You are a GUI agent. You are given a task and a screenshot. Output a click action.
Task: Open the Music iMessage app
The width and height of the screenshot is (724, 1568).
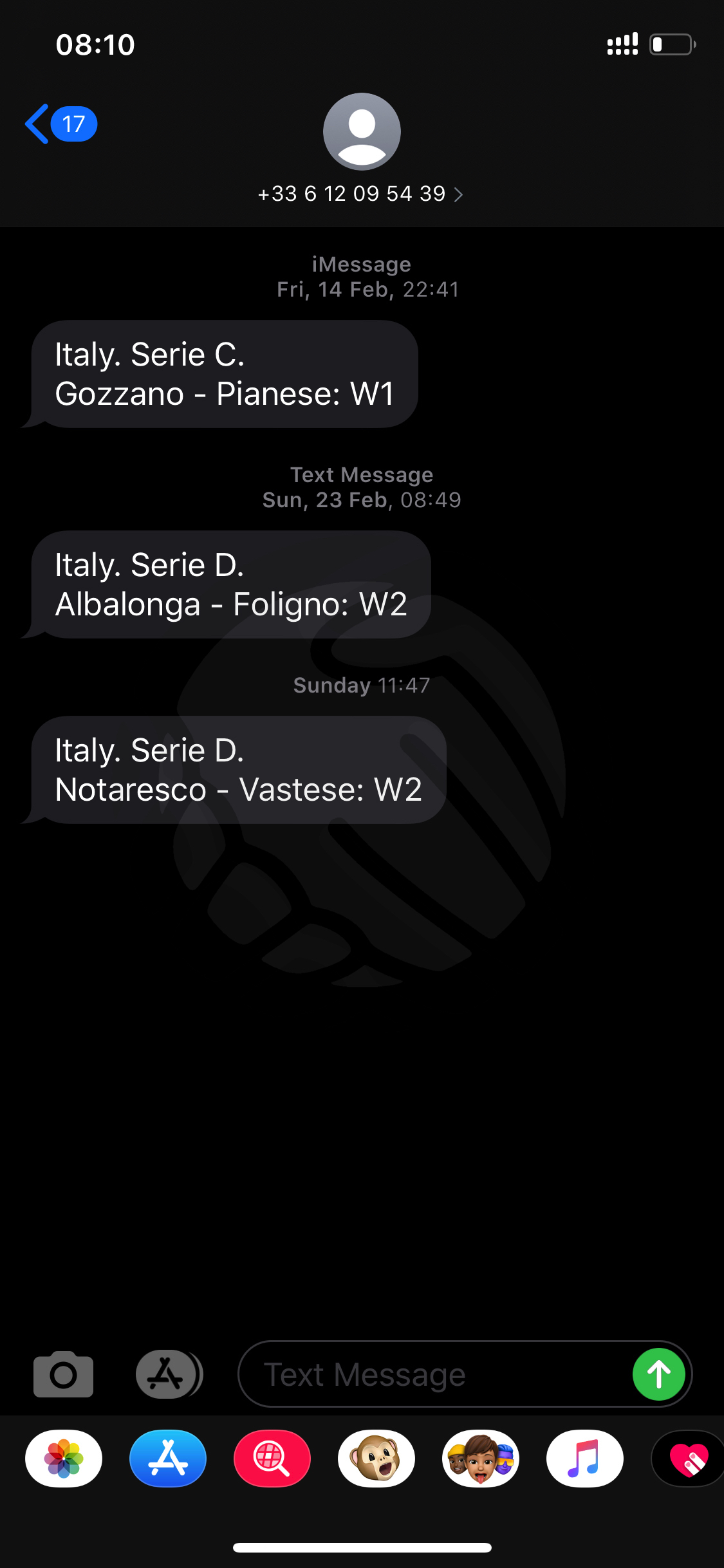pyautogui.click(x=585, y=1459)
